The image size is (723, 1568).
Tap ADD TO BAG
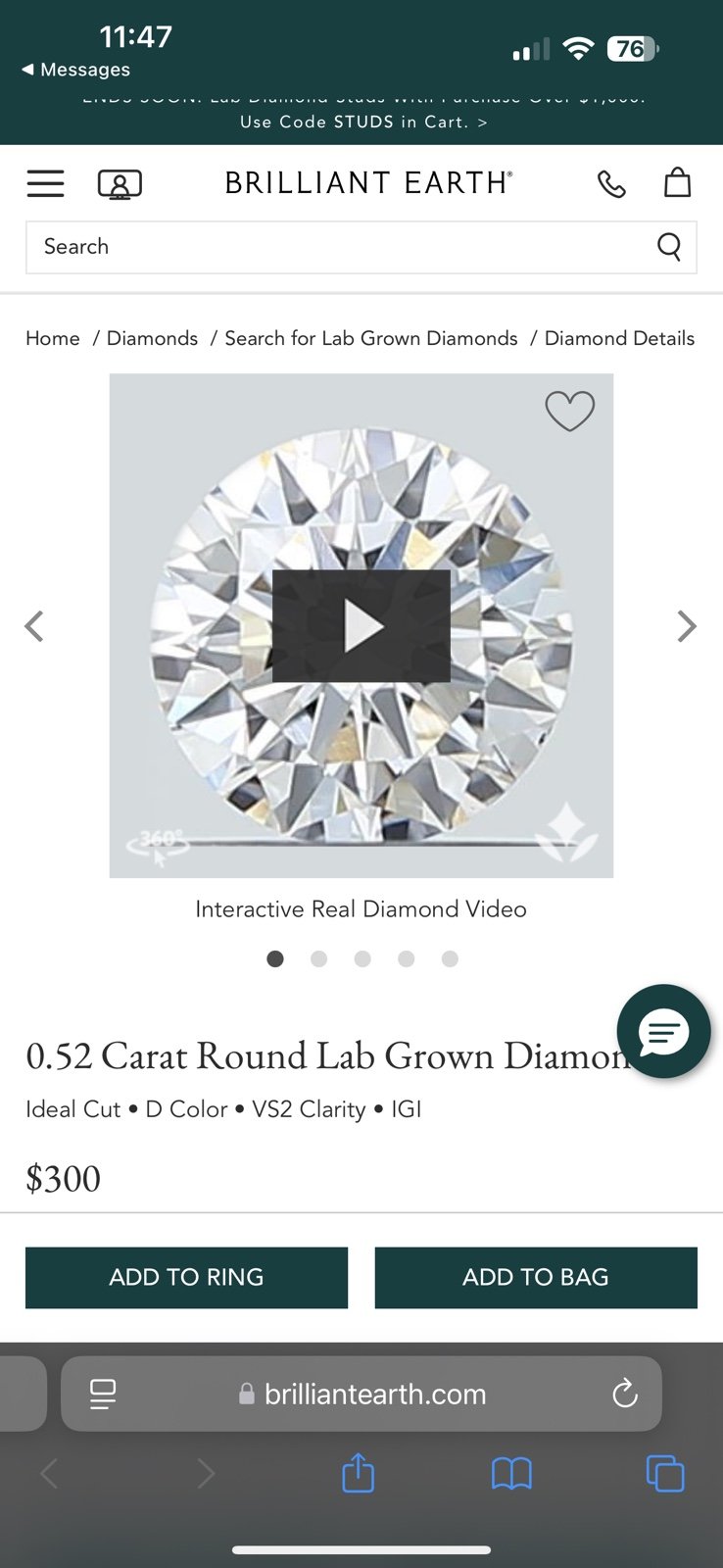(x=536, y=1277)
